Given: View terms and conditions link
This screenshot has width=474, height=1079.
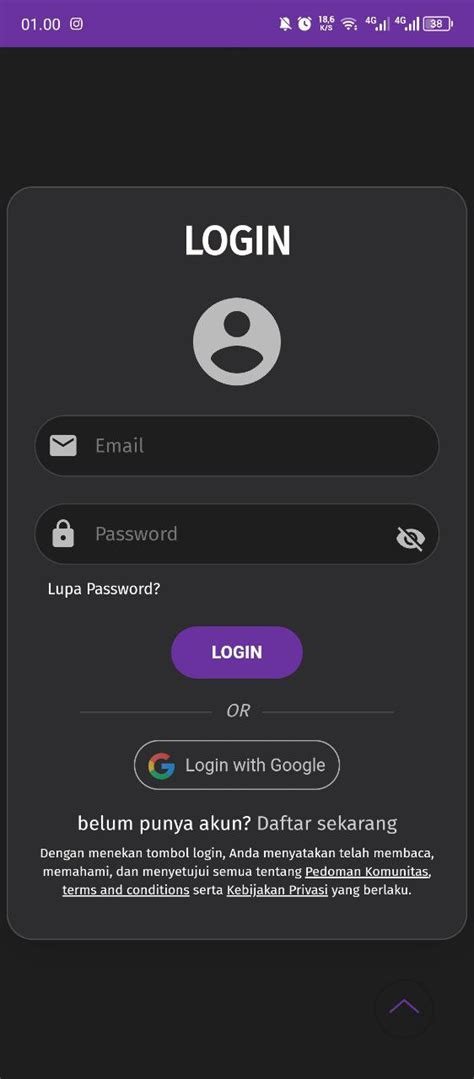Looking at the screenshot, I should [126, 890].
